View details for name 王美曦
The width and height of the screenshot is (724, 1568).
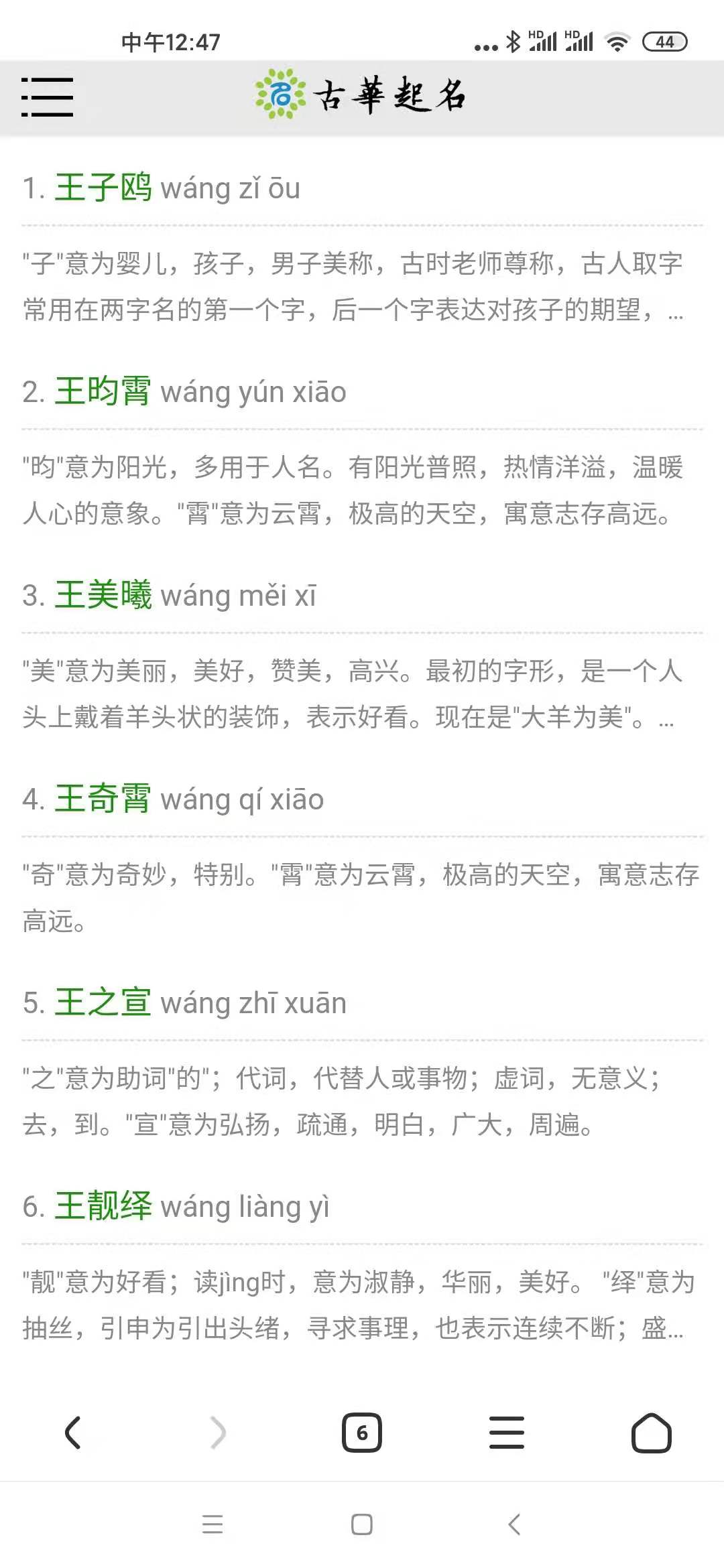pyautogui.click(x=103, y=595)
